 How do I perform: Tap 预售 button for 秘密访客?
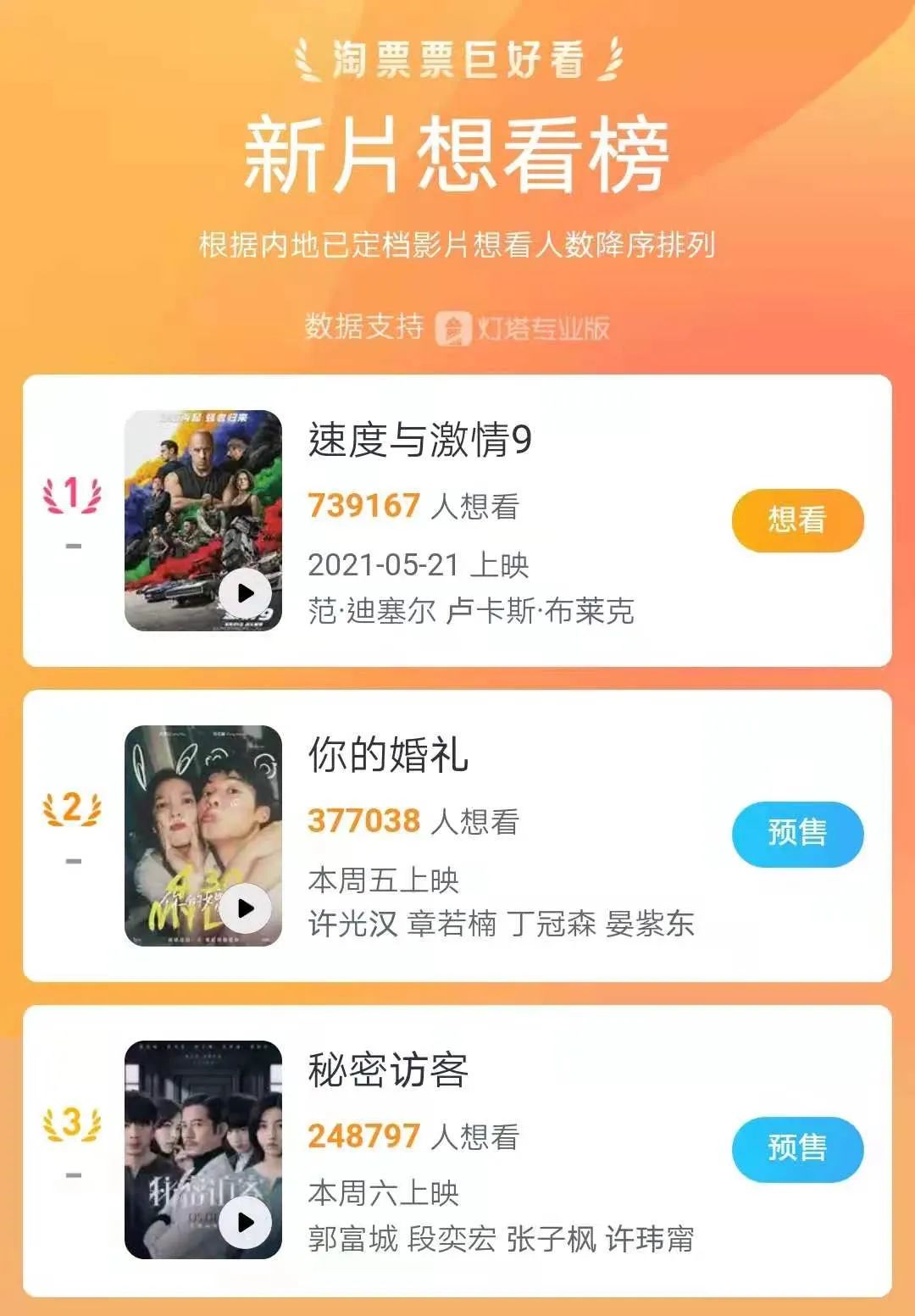[797, 1148]
